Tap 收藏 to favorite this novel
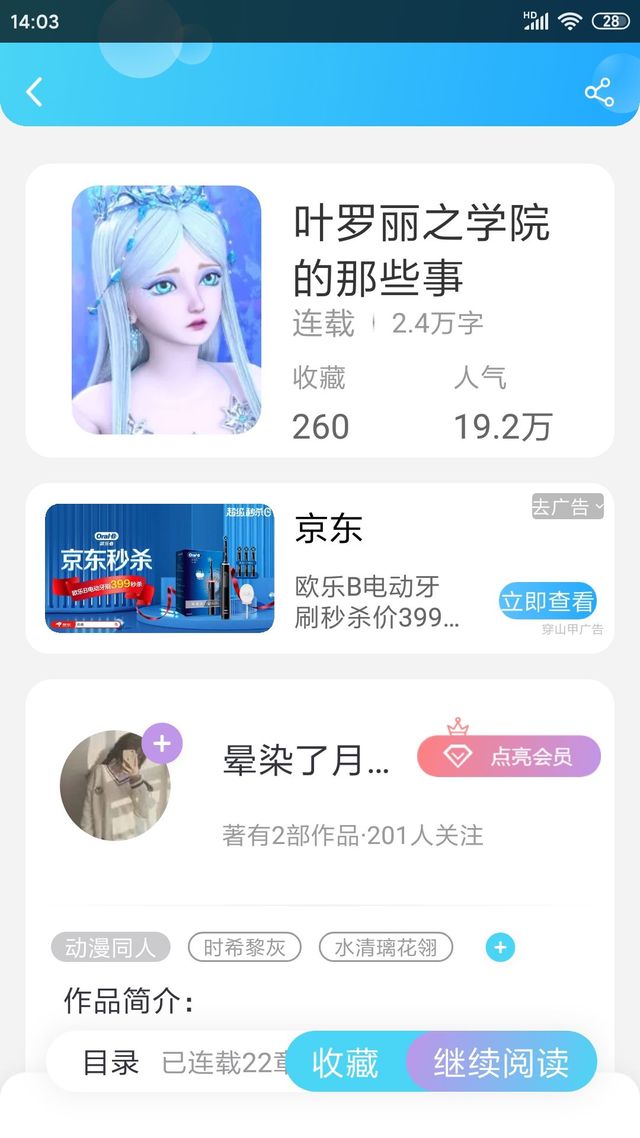This screenshot has height=1138, width=640. [x=345, y=1062]
